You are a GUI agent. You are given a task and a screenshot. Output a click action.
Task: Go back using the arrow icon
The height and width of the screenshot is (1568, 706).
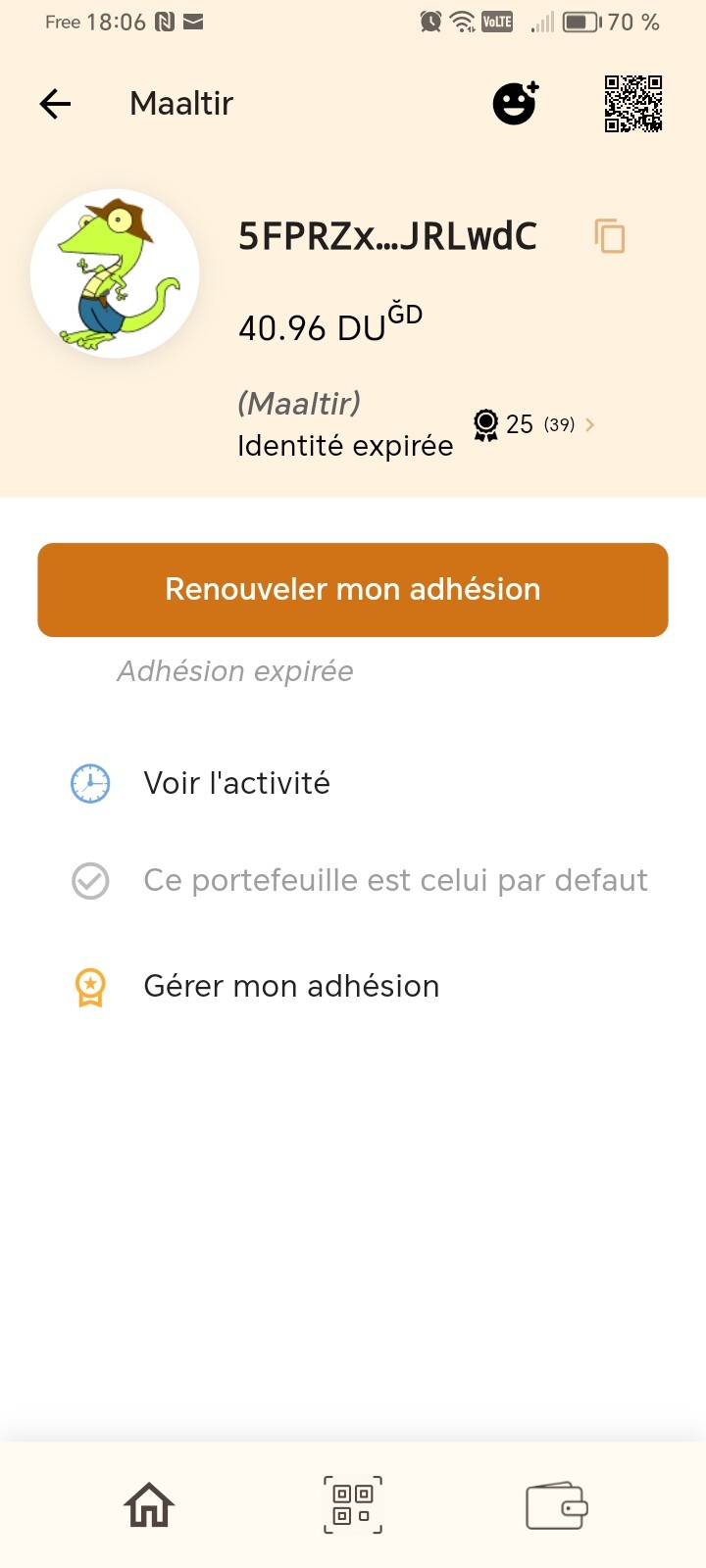[x=56, y=104]
